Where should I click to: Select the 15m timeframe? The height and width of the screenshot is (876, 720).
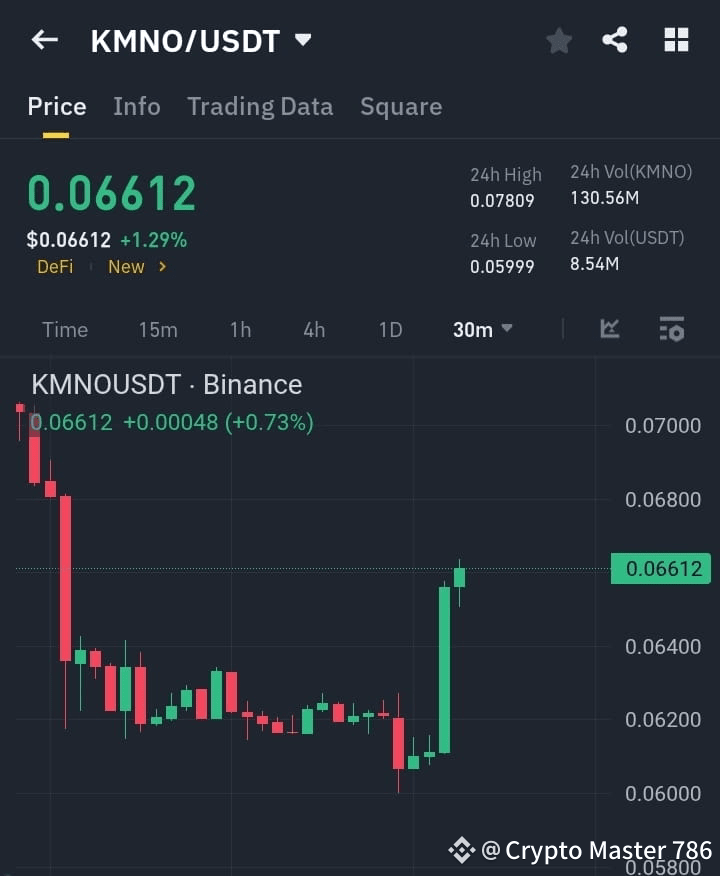158,329
